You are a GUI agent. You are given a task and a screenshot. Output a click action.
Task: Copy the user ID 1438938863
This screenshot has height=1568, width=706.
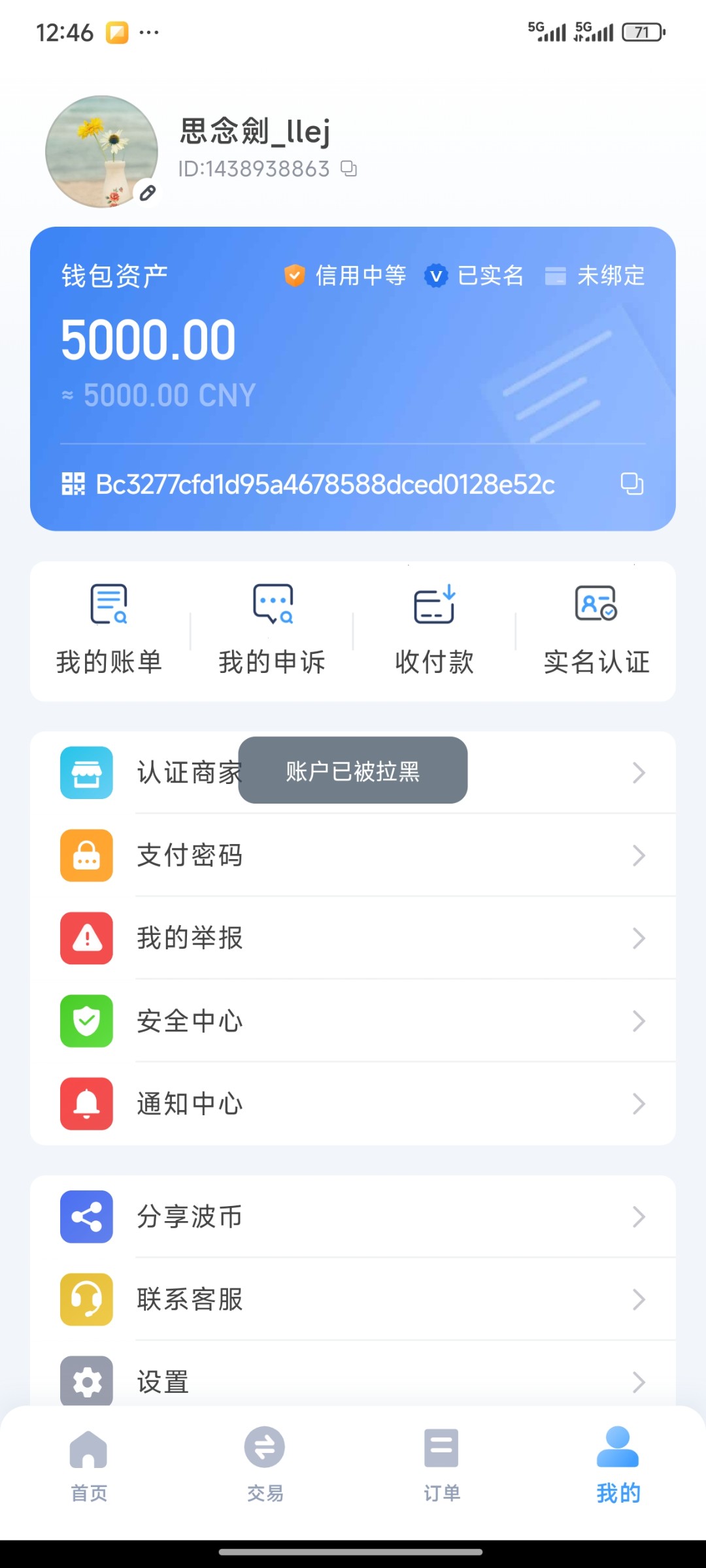pos(349,169)
